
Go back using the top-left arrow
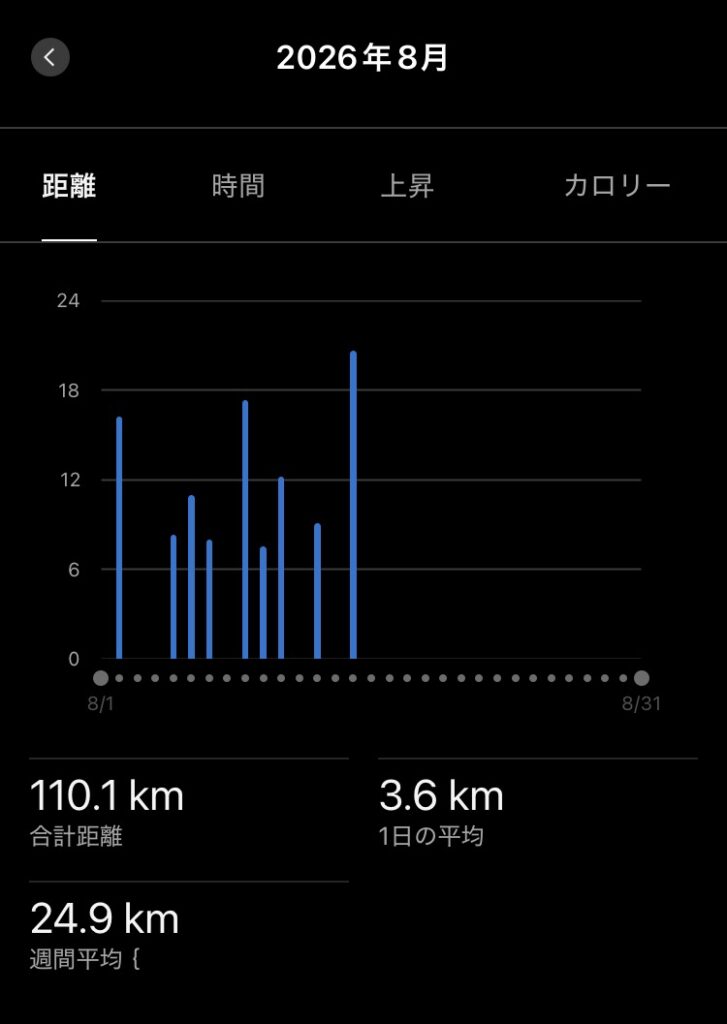click(50, 57)
